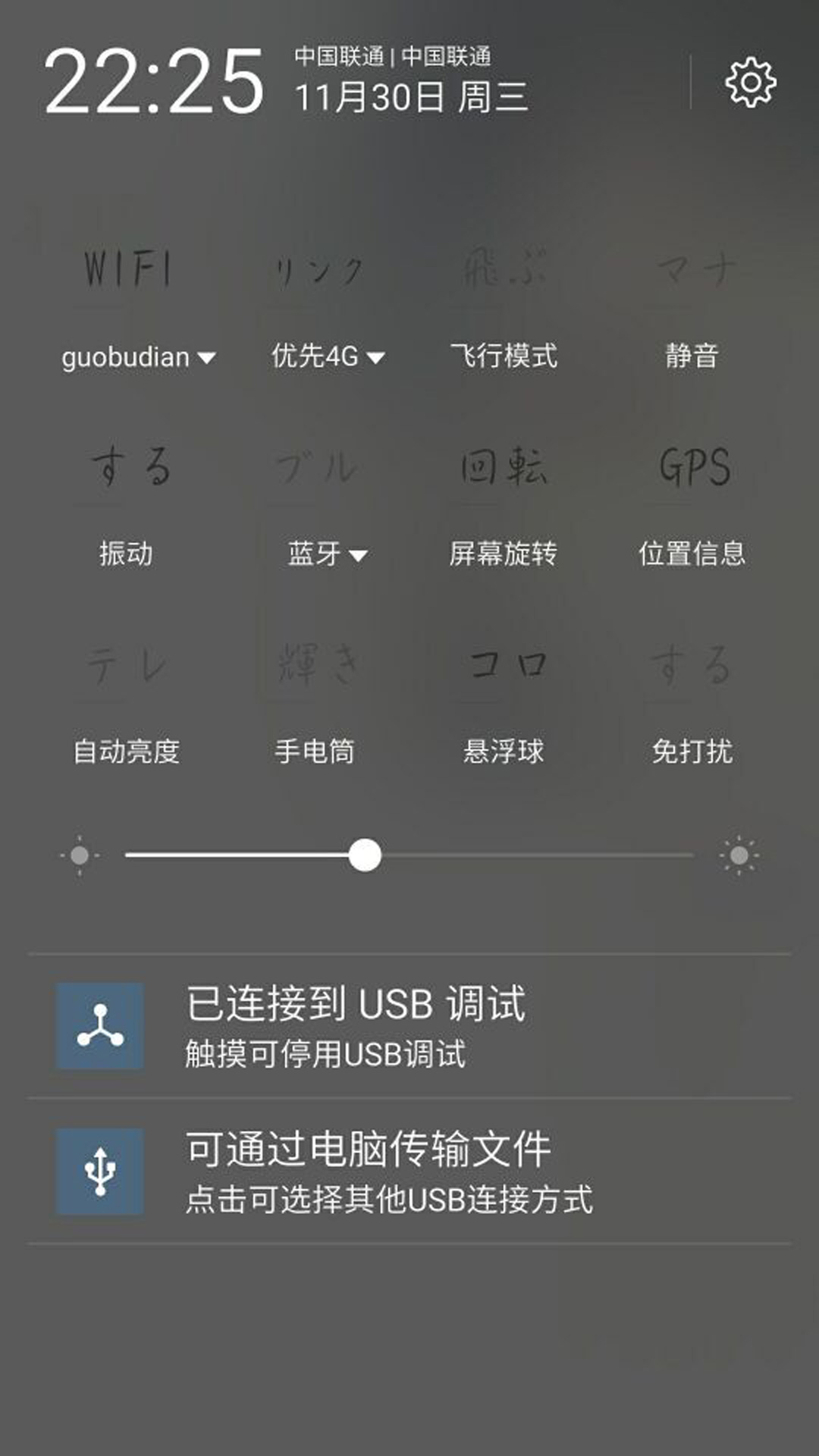Toggle silent mode (静音)
Viewport: 819px width, 1456px height.
pos(692,271)
